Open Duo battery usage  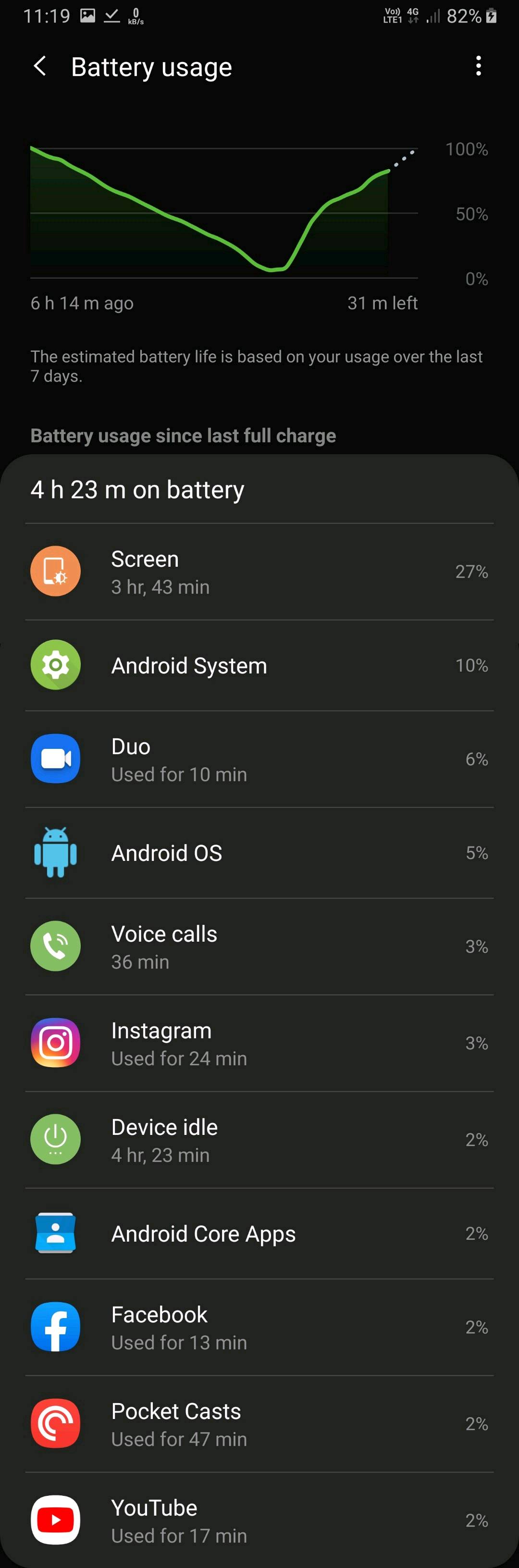[x=259, y=759]
